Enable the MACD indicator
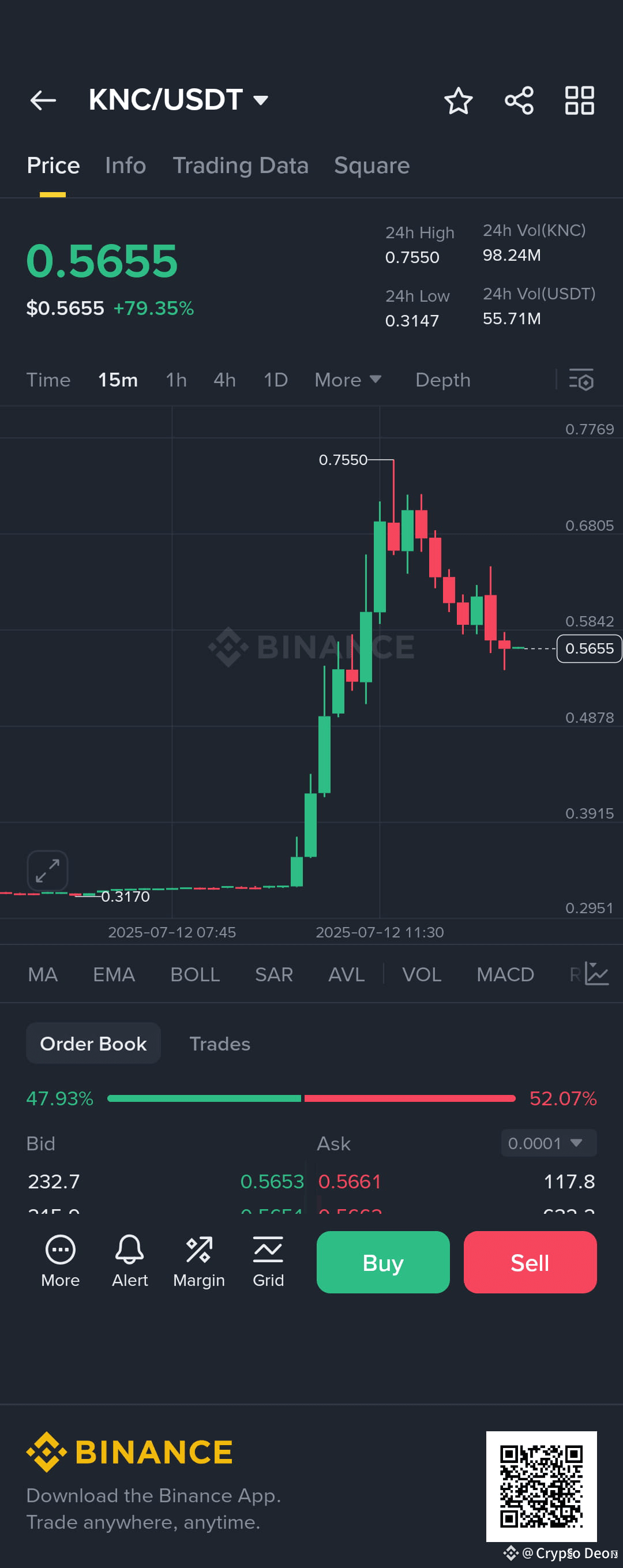 point(504,974)
